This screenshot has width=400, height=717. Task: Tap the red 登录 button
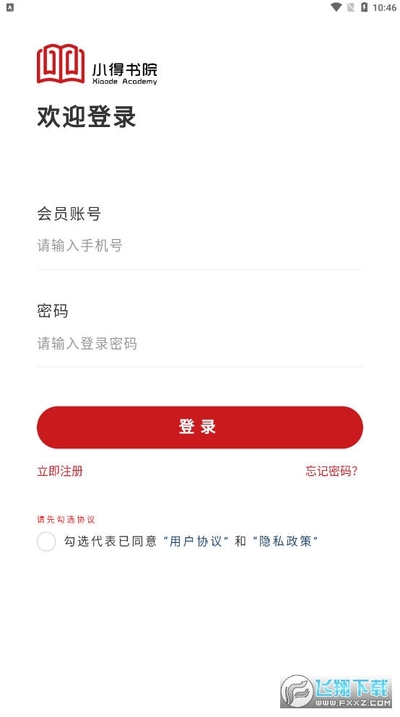[200, 427]
